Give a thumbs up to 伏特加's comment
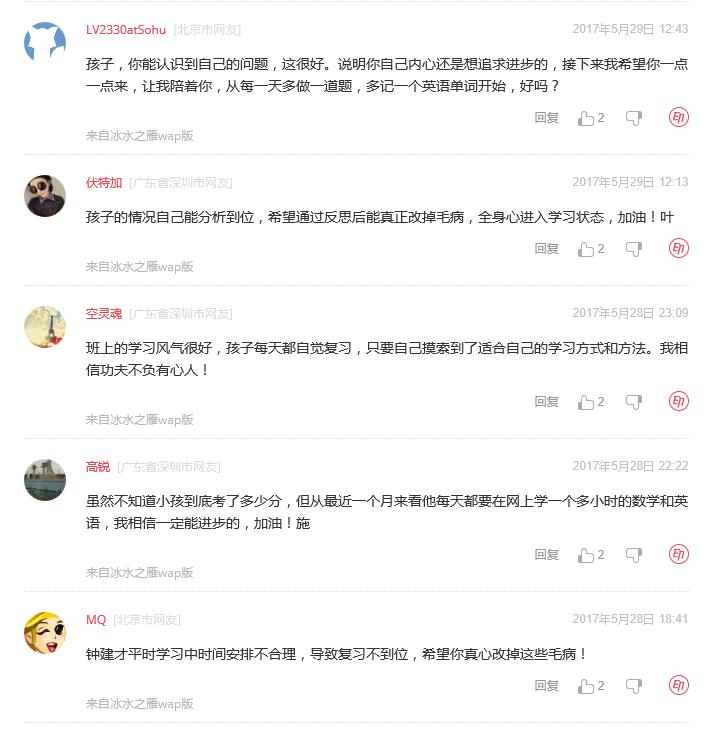This screenshot has width=727, height=731. (587, 249)
